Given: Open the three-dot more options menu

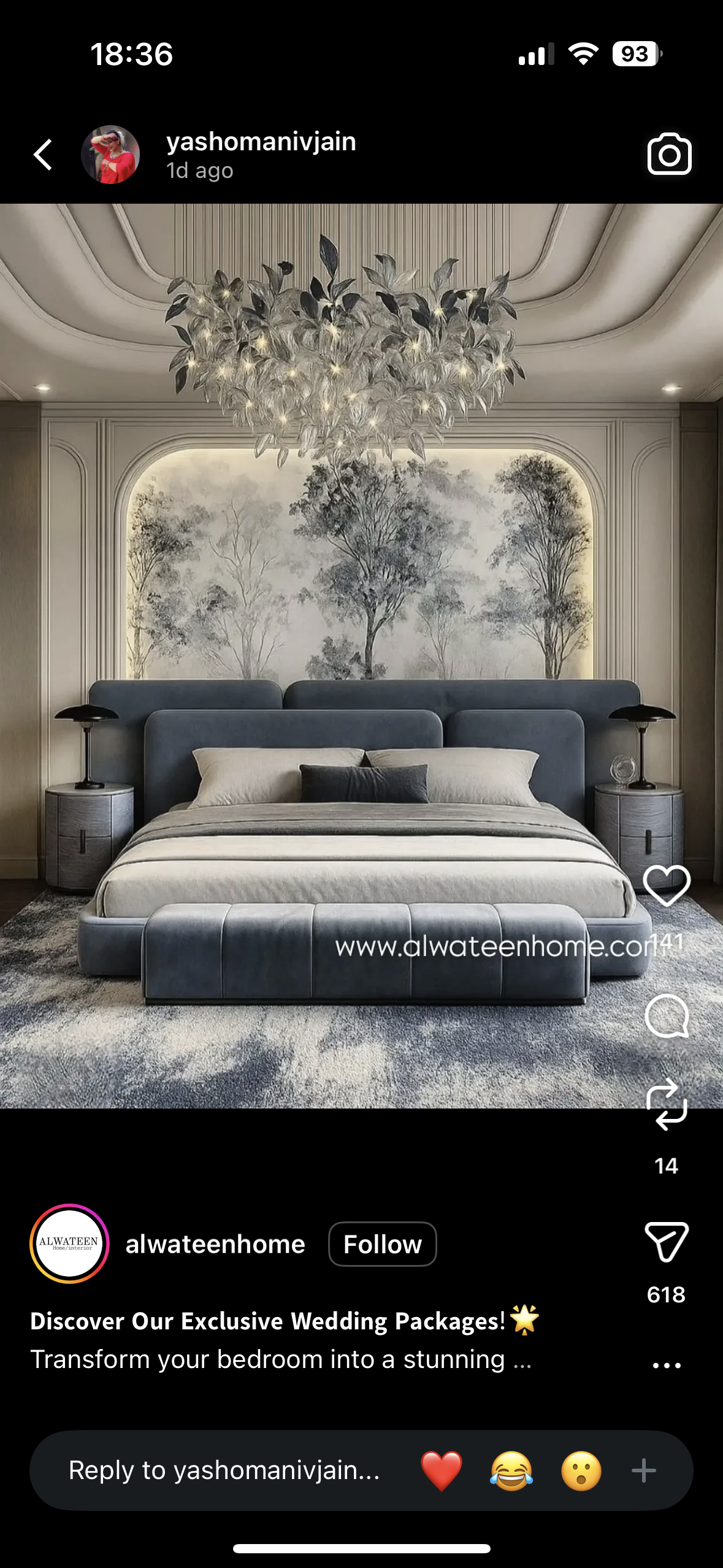Looking at the screenshot, I should [667, 1365].
